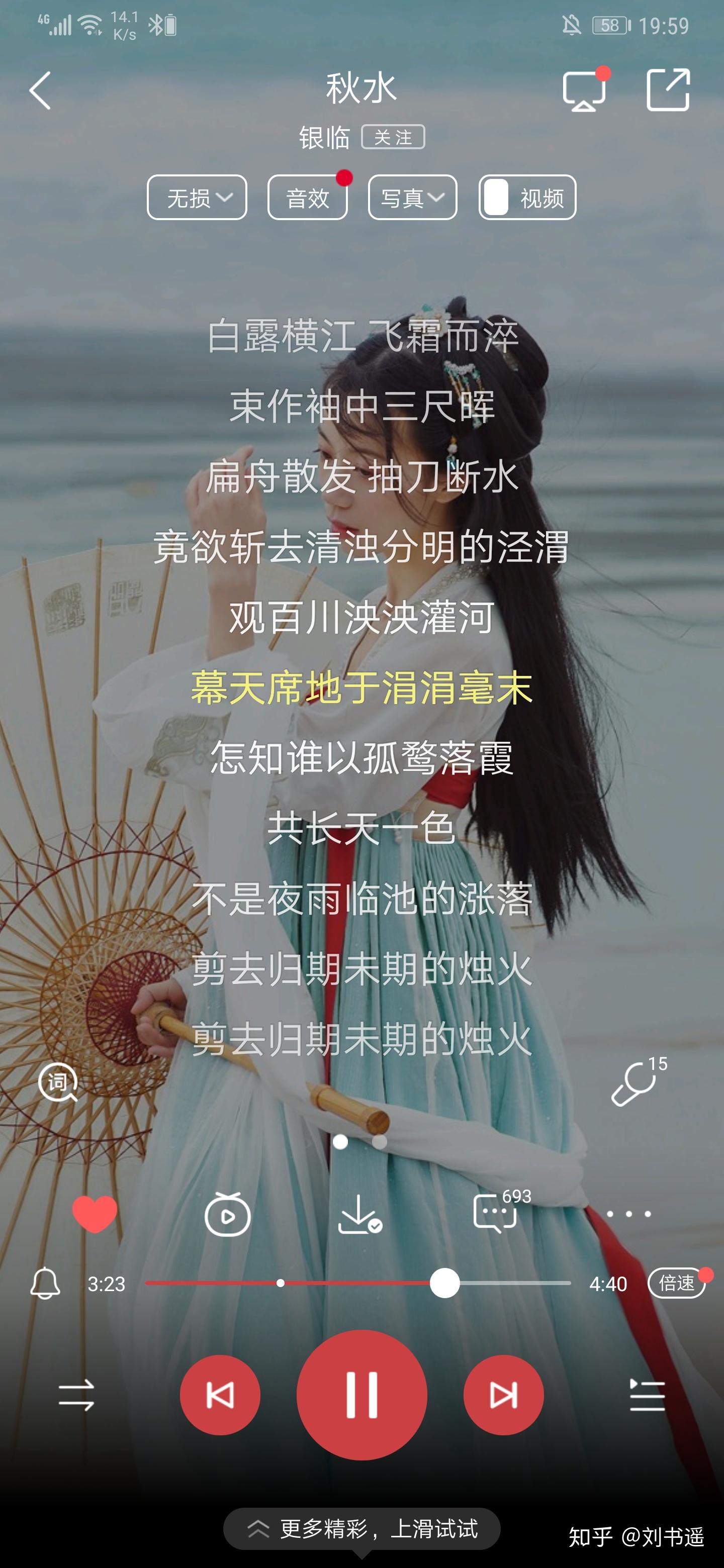
Task: Skip to the next track
Action: [x=504, y=1395]
